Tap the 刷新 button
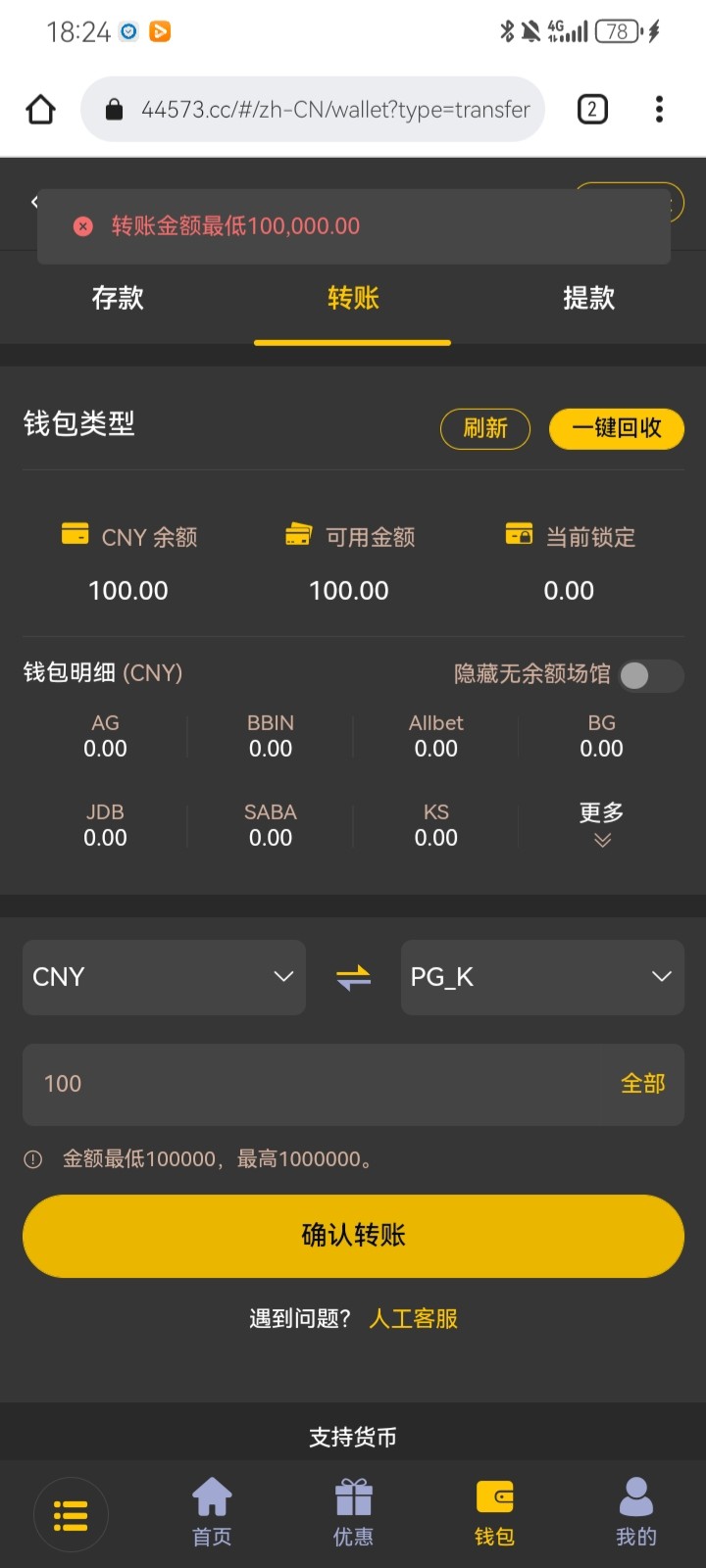706x1568 pixels. point(485,428)
